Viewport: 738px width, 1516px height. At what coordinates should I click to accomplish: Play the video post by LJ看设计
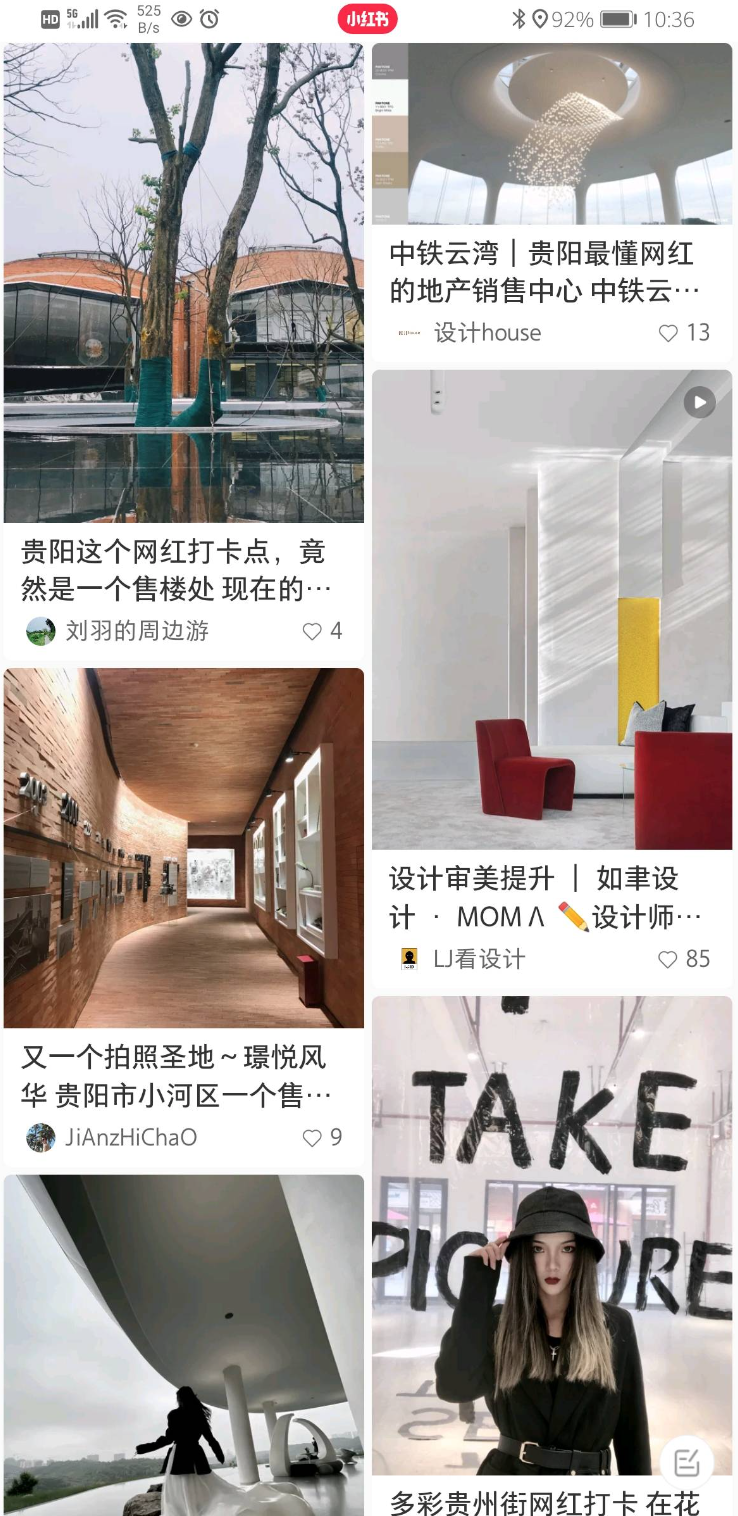552,610
